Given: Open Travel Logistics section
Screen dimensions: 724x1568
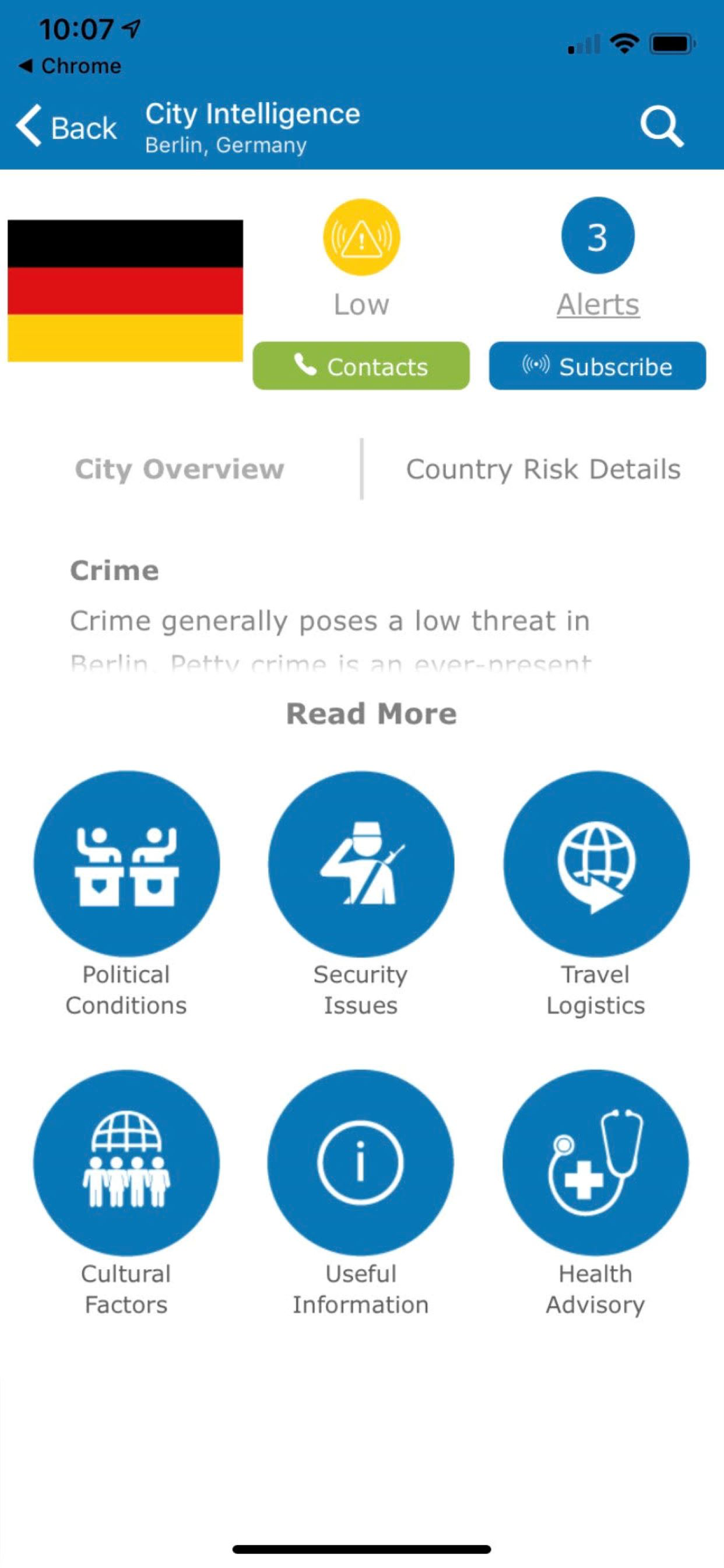Looking at the screenshot, I should (x=596, y=864).
